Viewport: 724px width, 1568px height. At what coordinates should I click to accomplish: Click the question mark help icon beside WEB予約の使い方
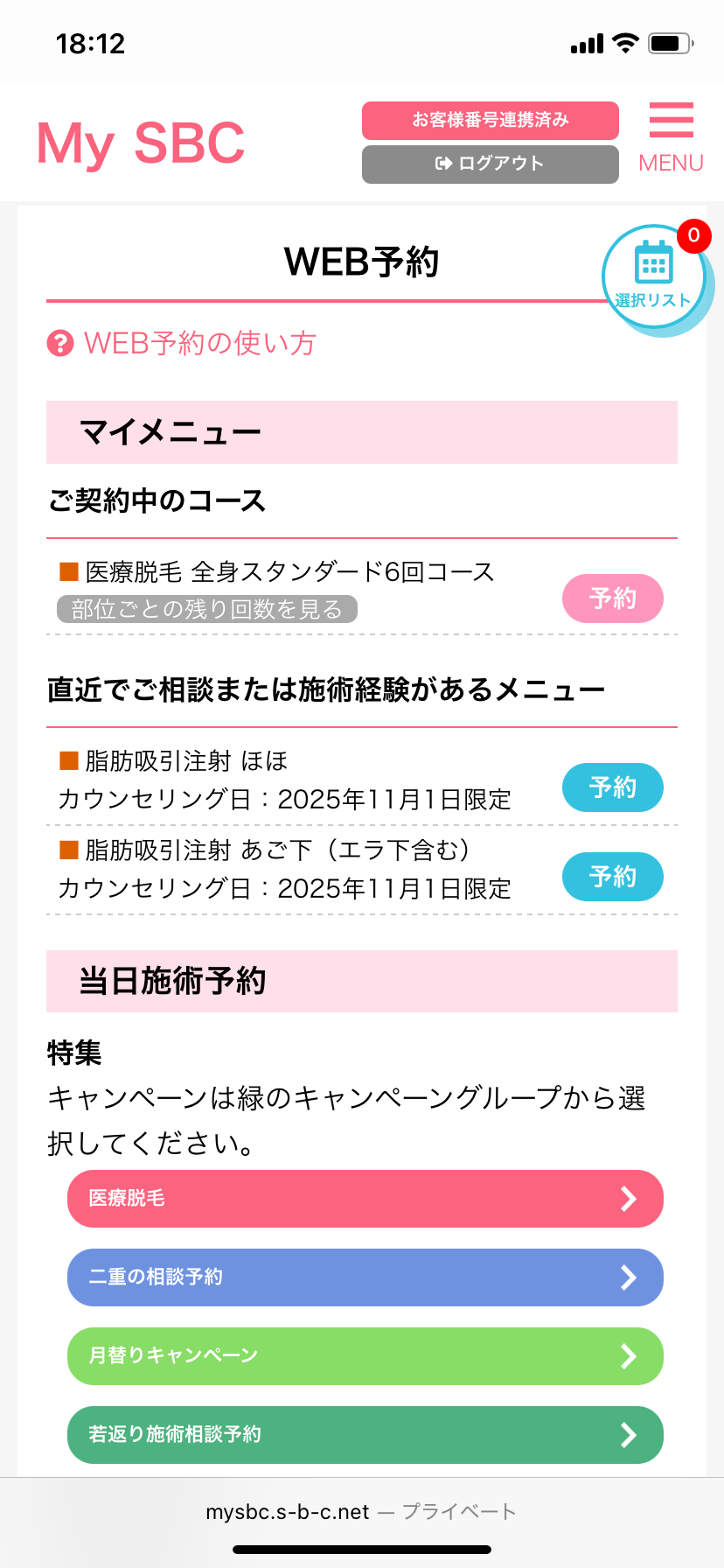pos(58,344)
